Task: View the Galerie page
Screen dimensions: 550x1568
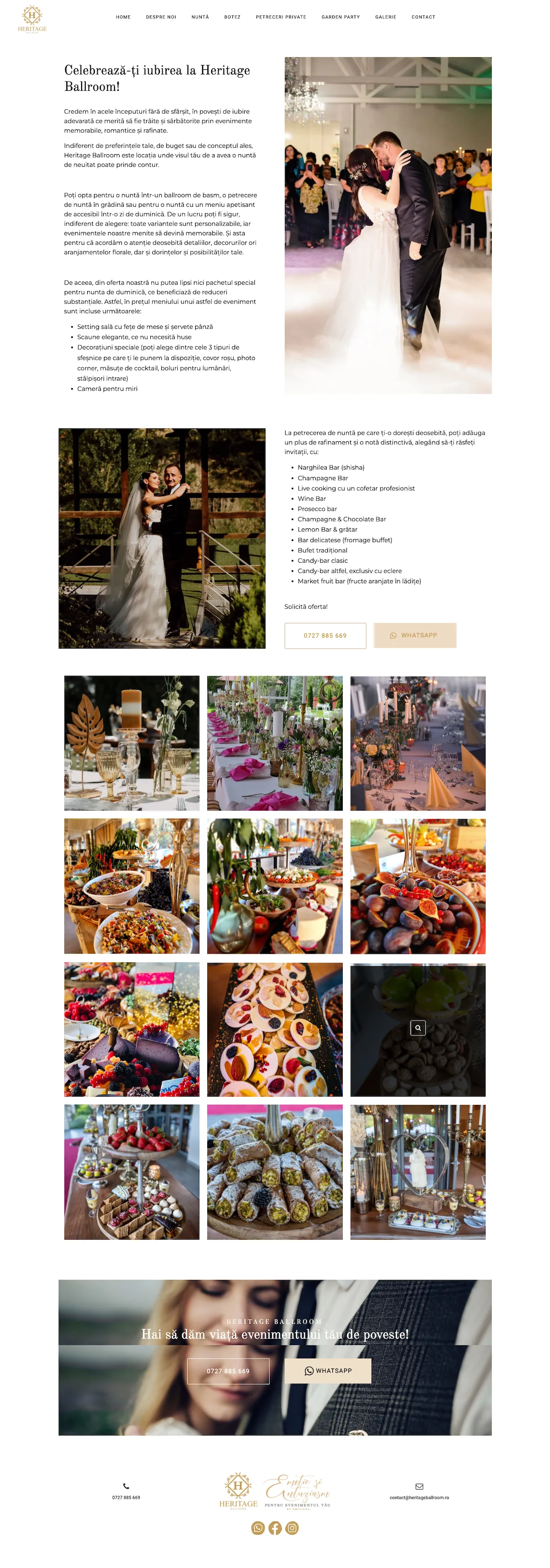Action: pos(385,17)
